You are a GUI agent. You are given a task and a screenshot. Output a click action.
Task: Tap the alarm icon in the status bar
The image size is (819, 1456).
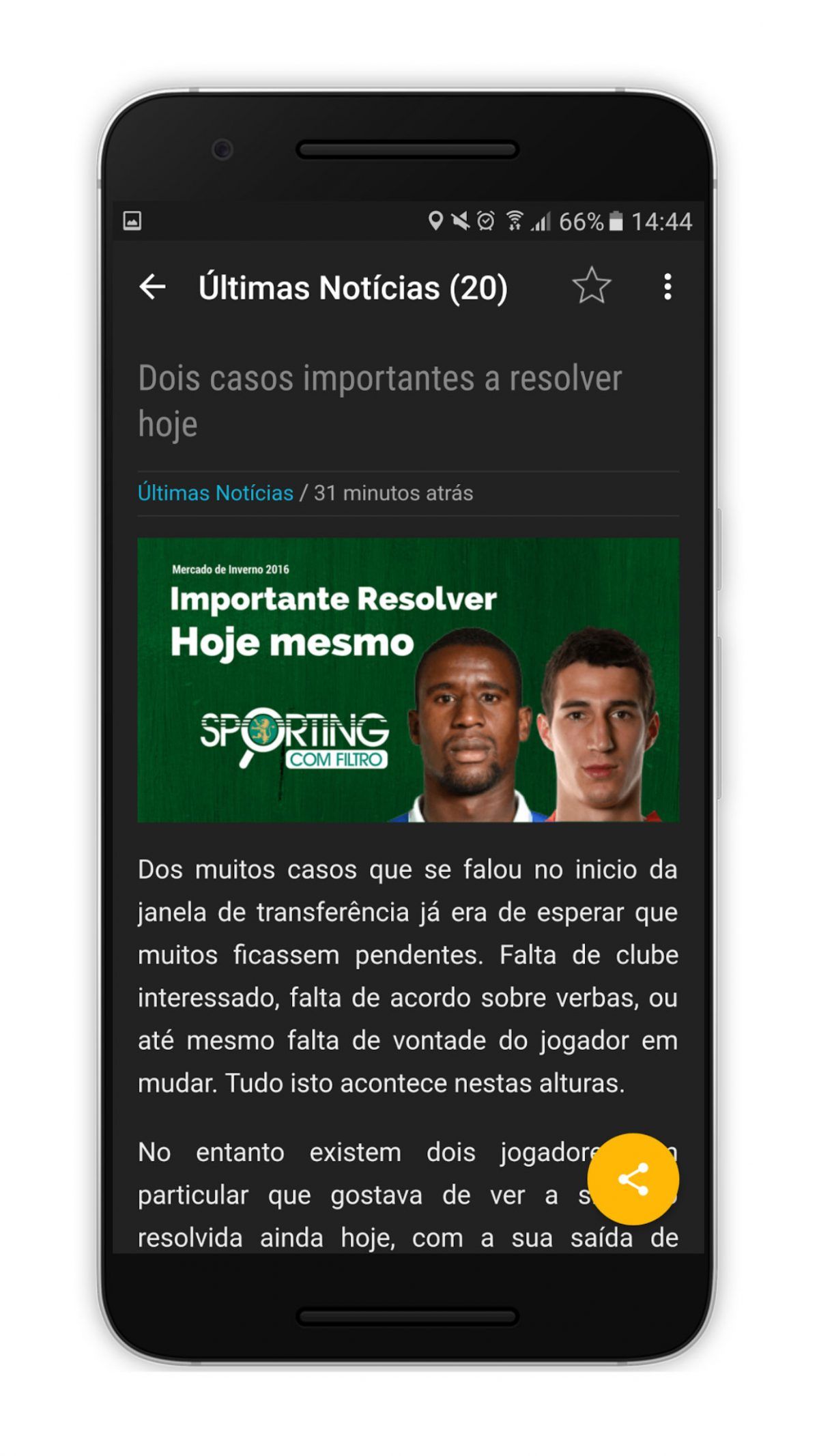(x=486, y=220)
